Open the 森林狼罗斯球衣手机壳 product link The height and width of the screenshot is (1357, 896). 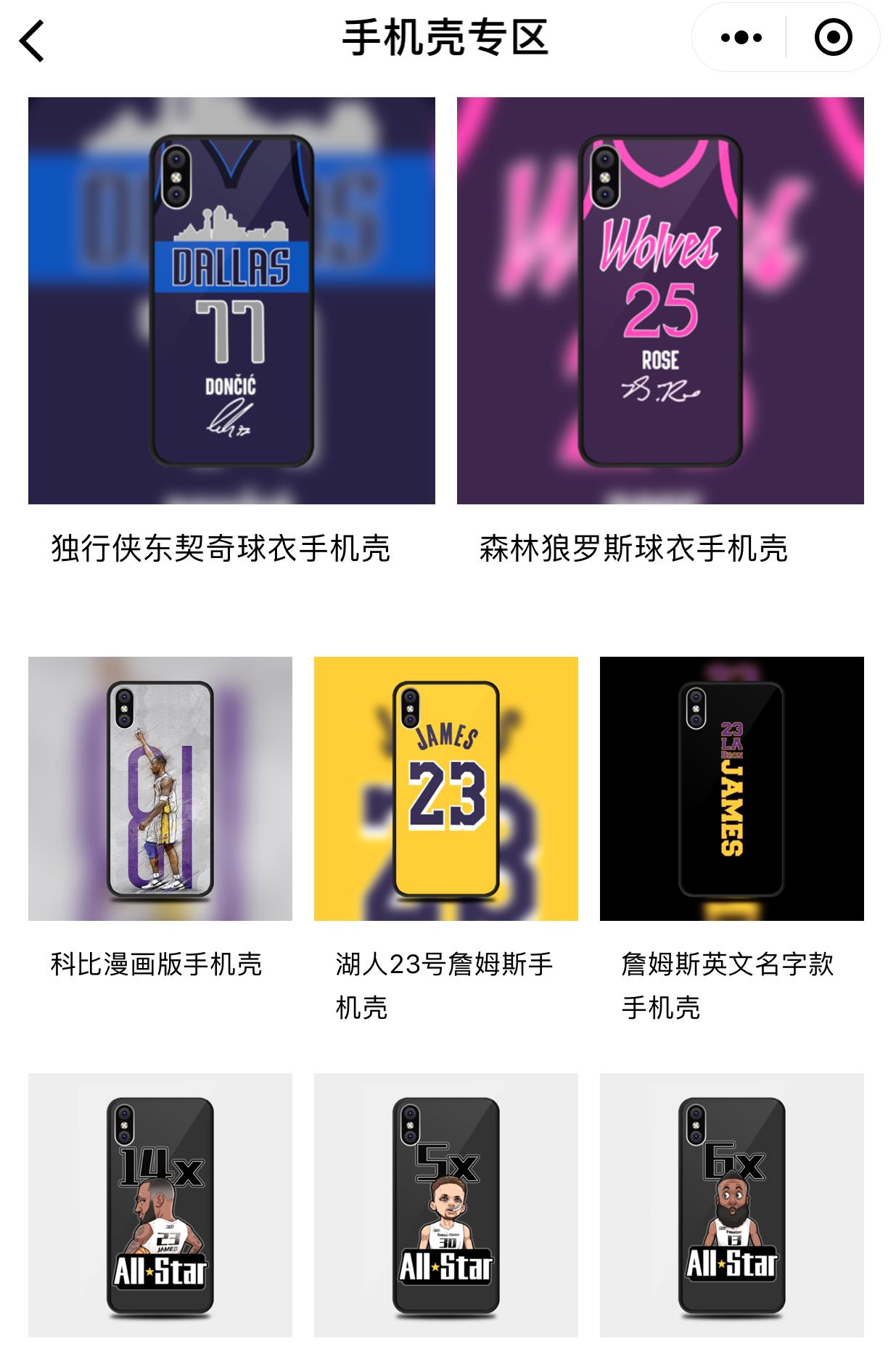[x=635, y=549]
